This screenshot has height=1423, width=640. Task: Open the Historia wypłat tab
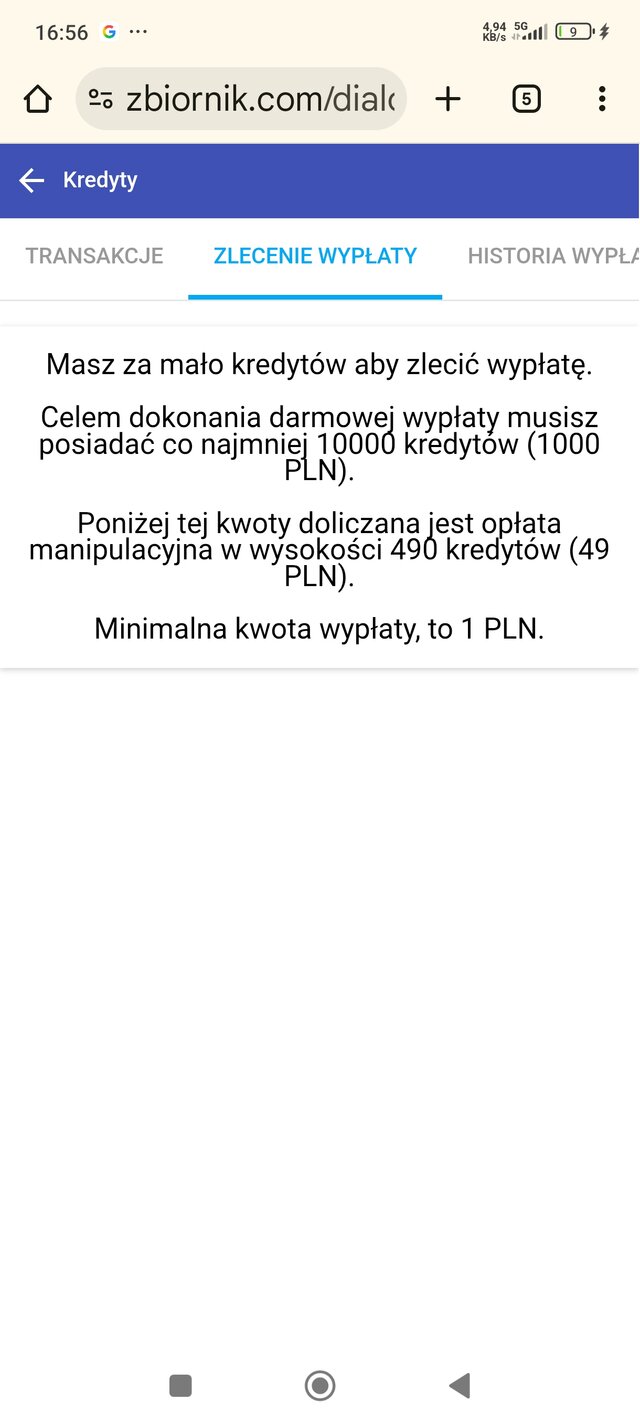(x=552, y=256)
